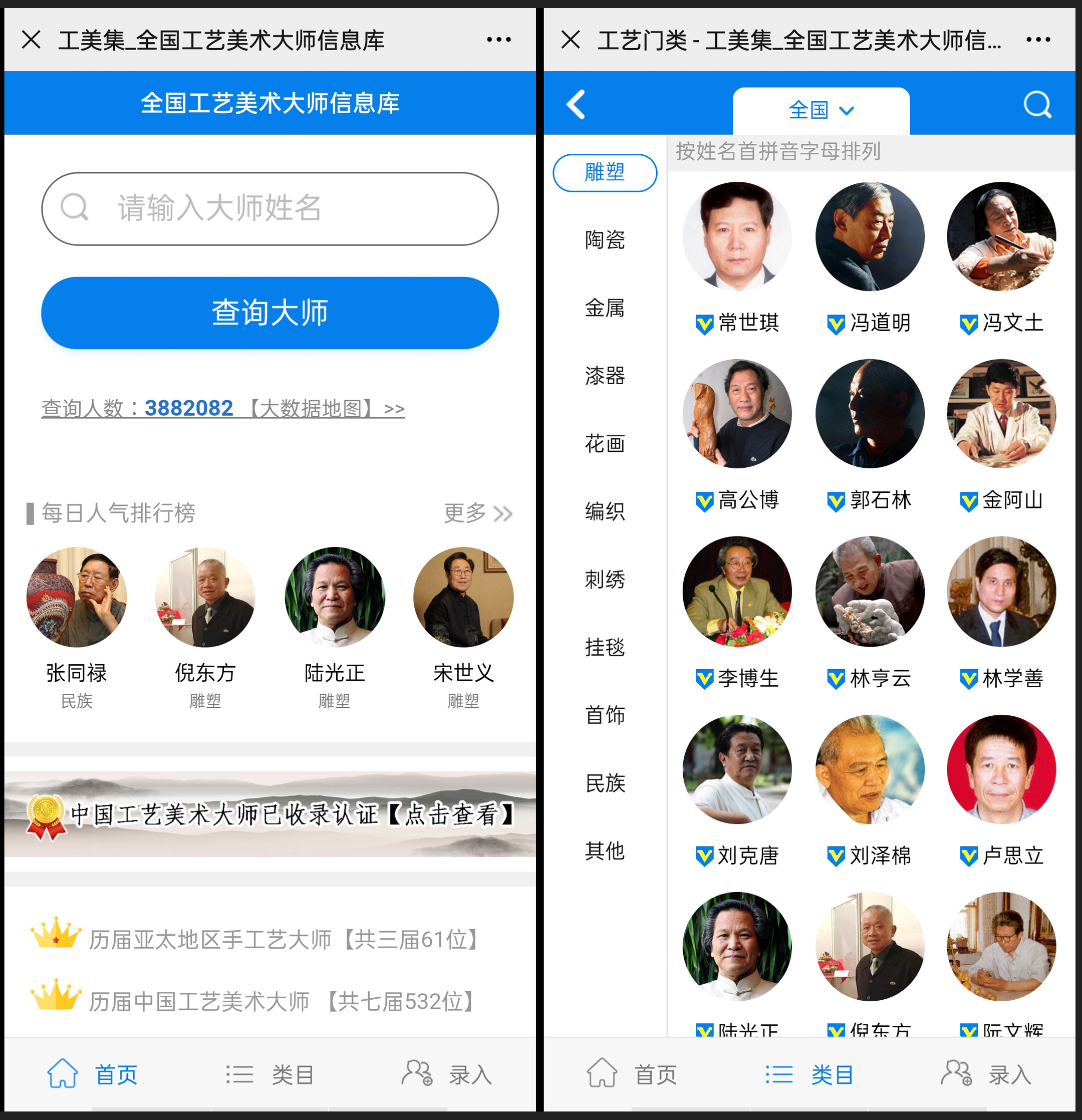Tap the search magnifier in the blue header

coord(1037,105)
